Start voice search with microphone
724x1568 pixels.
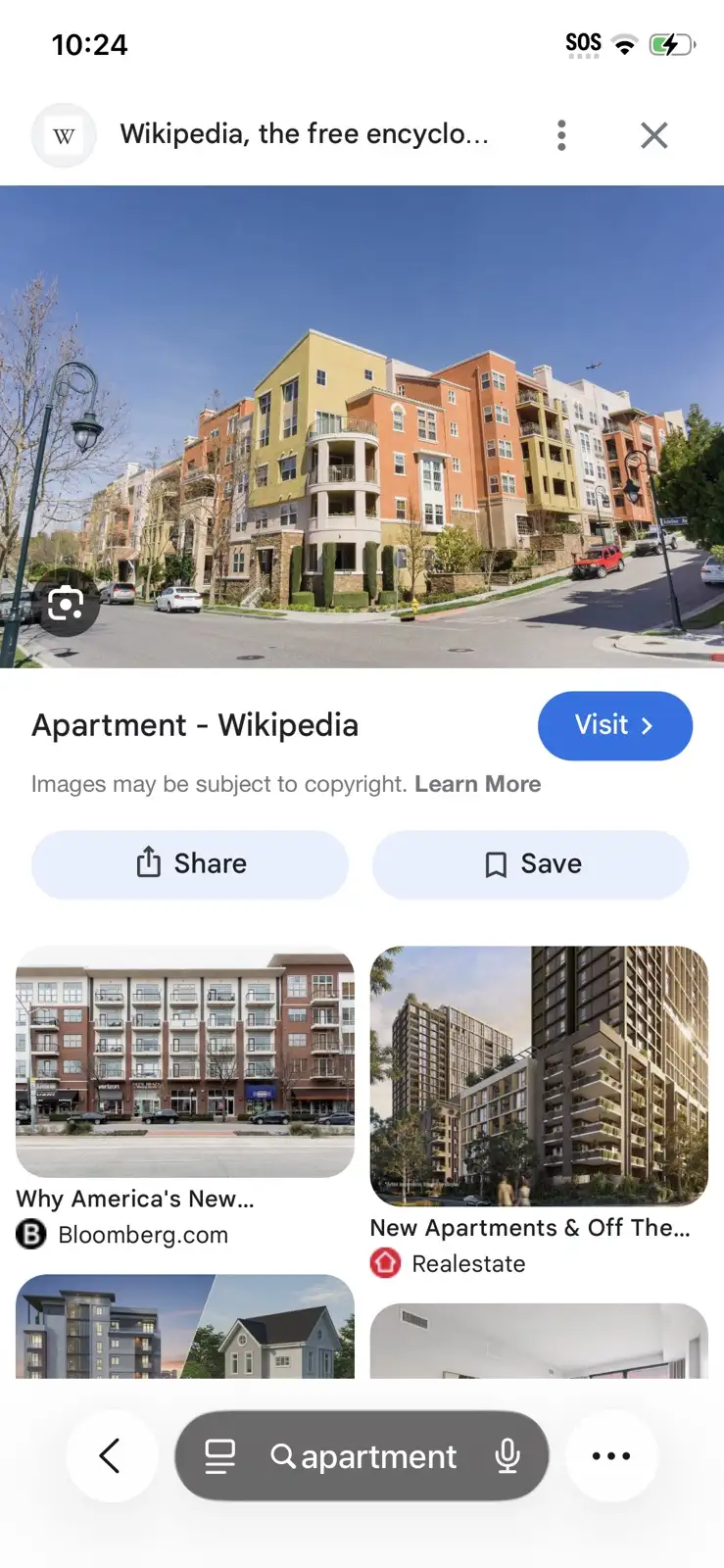507,1456
